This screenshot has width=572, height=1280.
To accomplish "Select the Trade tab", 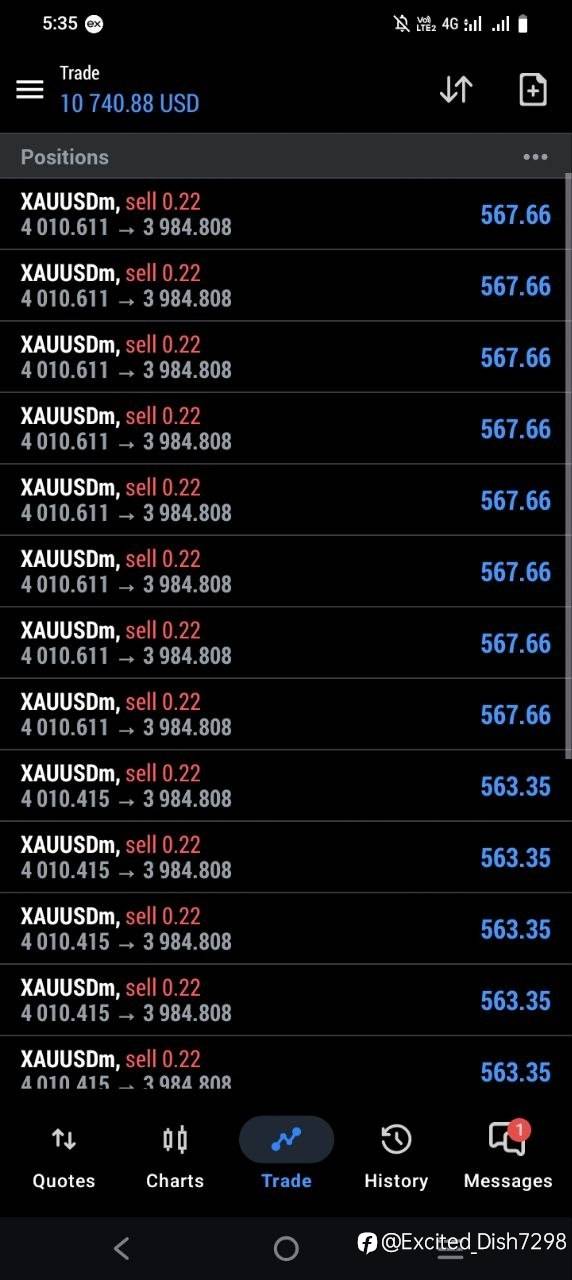I will (x=286, y=1157).
